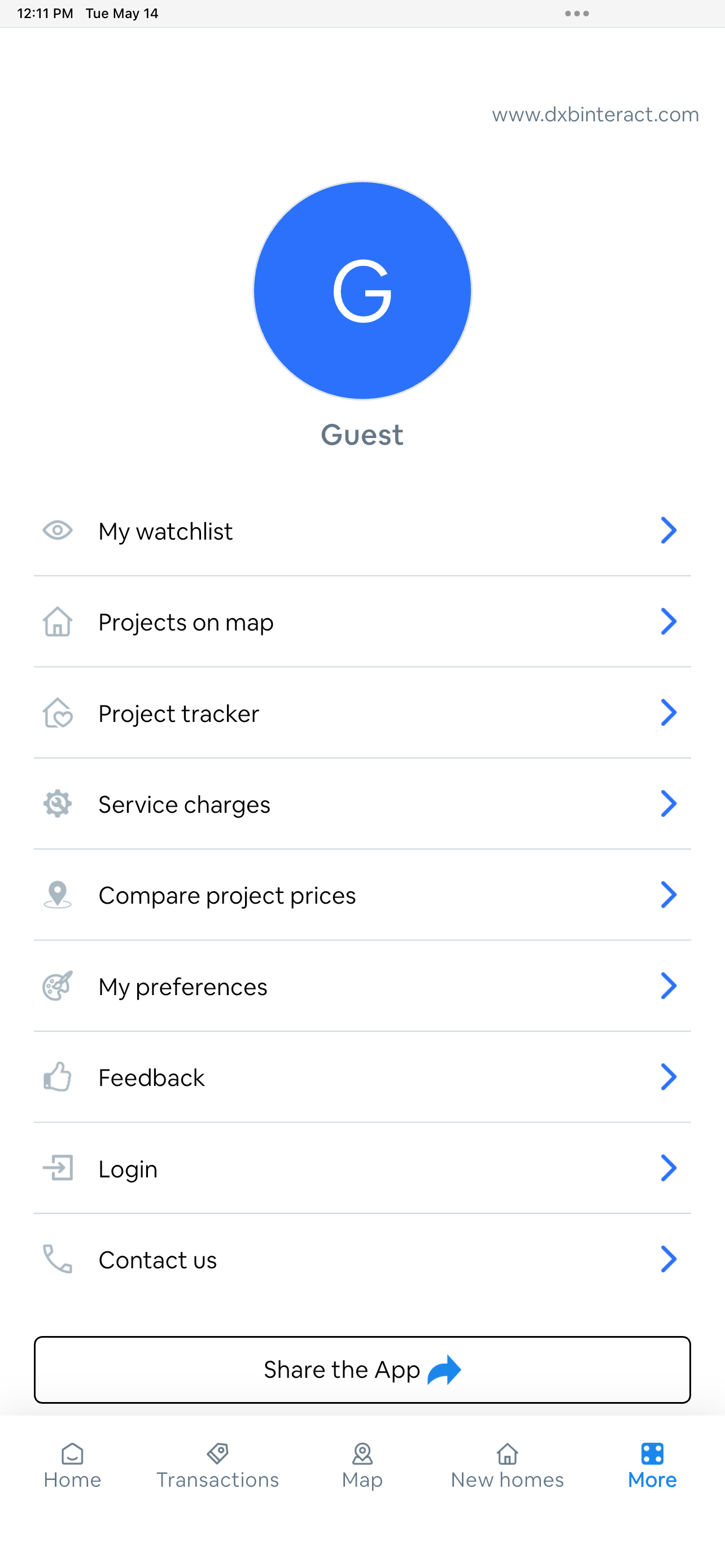
Task: Tap Share the App button
Action: point(362,1369)
